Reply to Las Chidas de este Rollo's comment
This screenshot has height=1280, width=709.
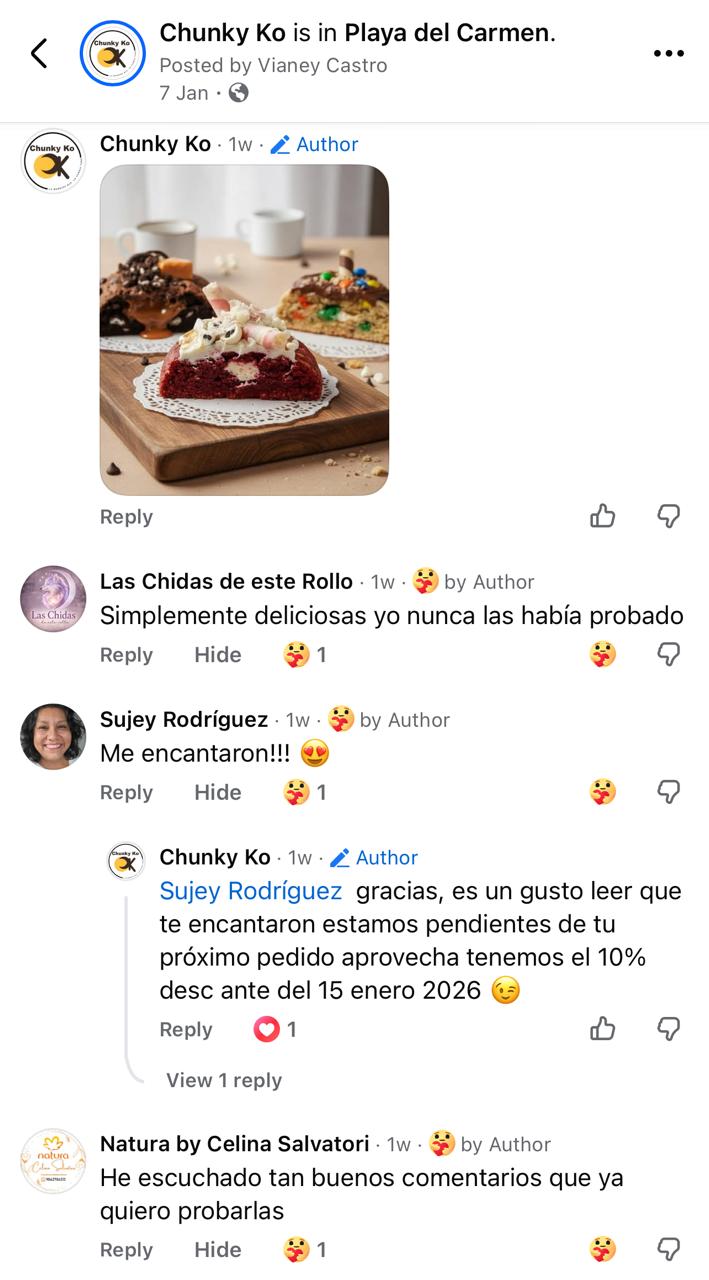point(126,655)
